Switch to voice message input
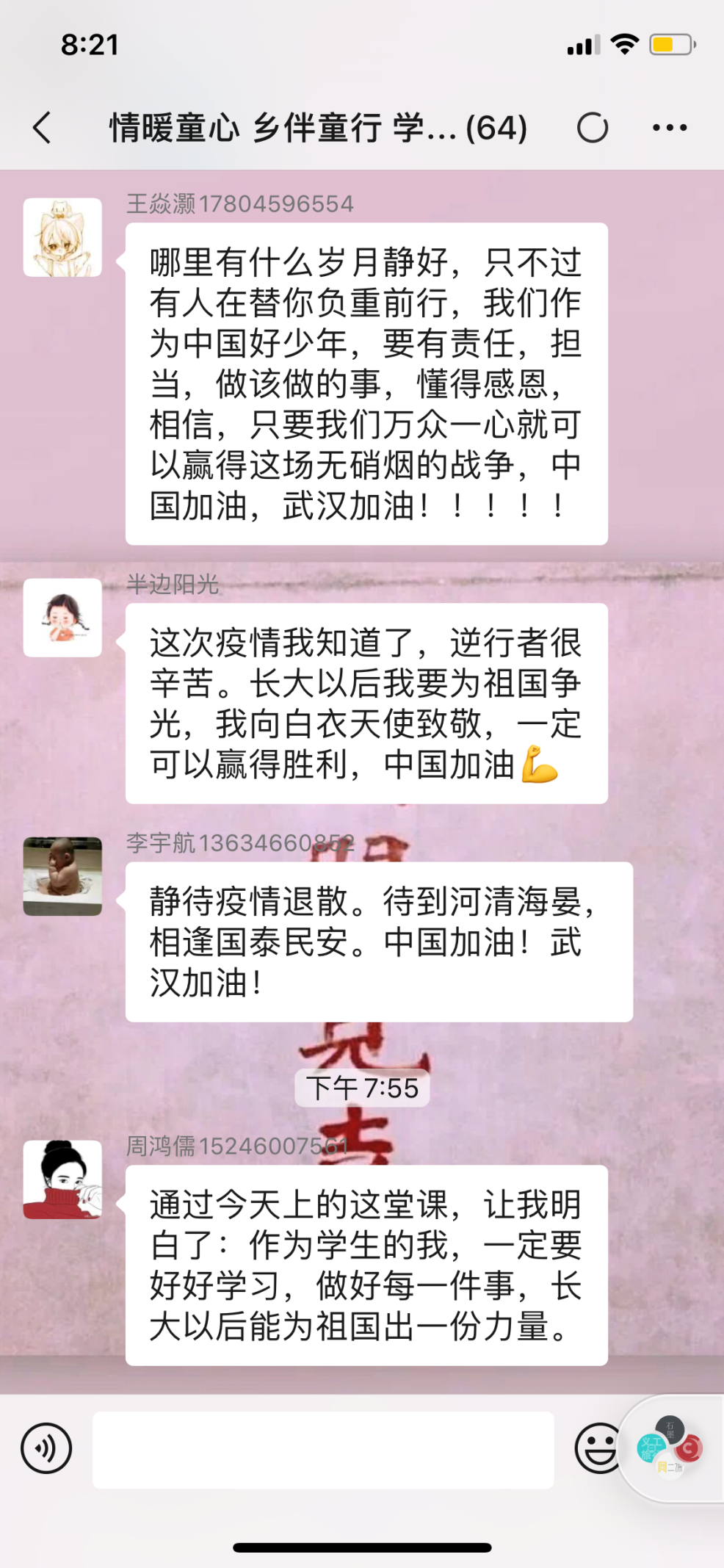This screenshot has width=724, height=1568. tap(46, 1448)
